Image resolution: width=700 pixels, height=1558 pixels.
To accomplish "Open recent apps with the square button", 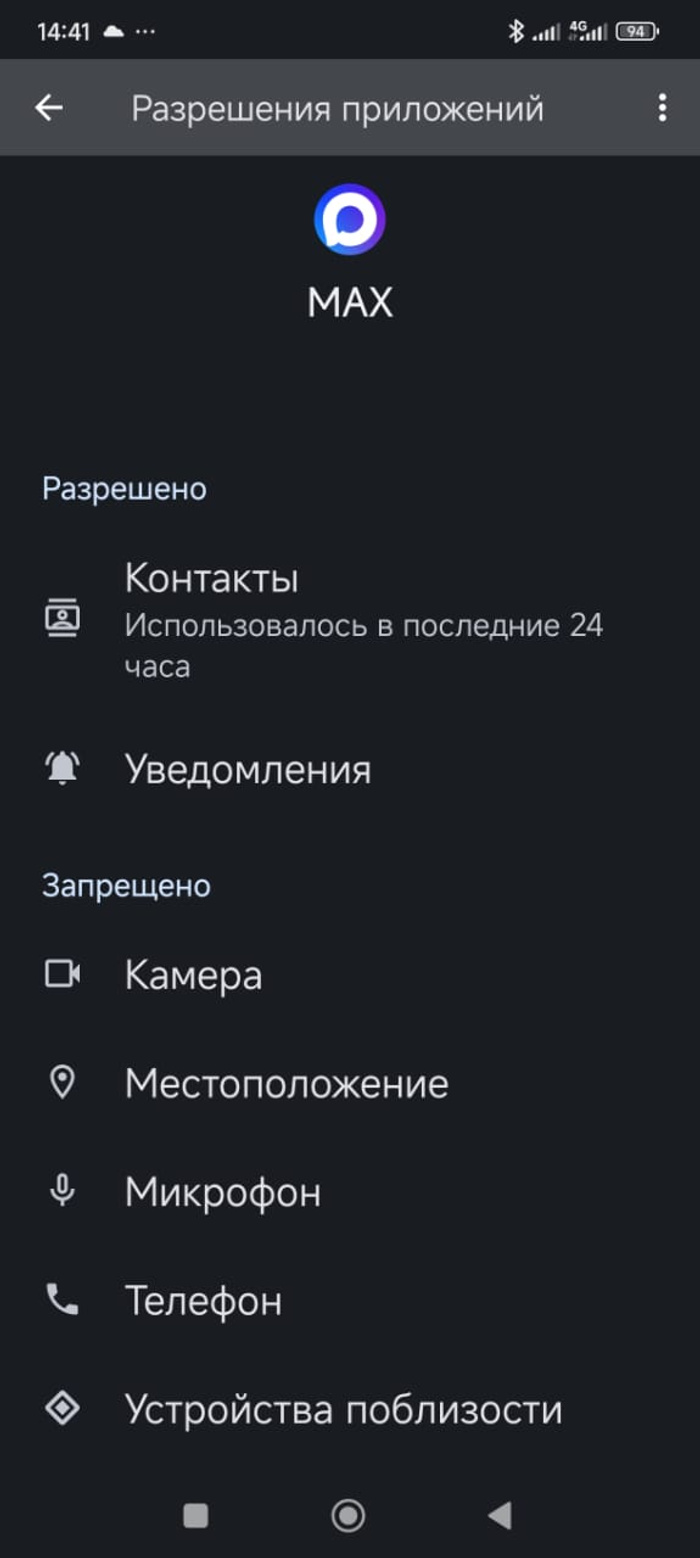I will [196, 1516].
